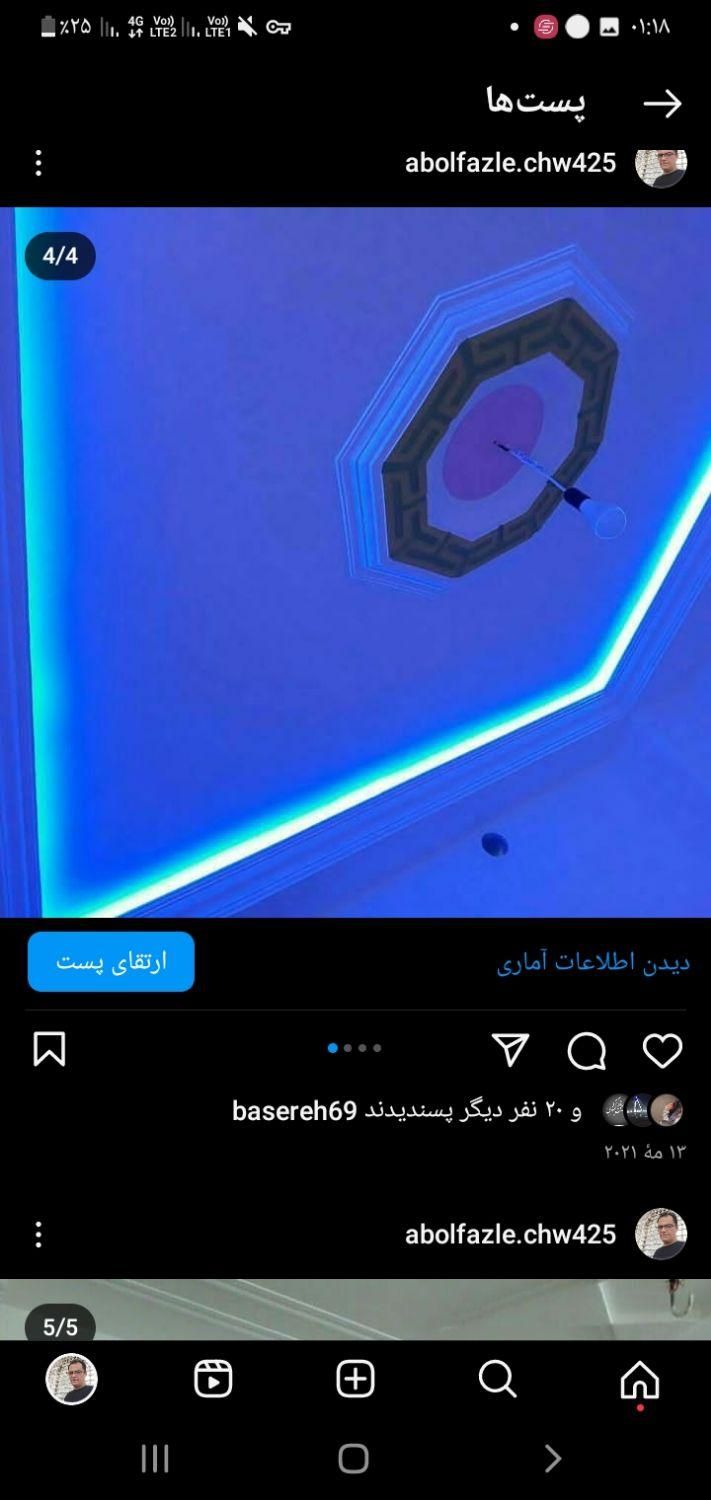This screenshot has width=711, height=1500.
Task: View likes by basereh69 and others
Action: pyautogui.click(x=406, y=1110)
